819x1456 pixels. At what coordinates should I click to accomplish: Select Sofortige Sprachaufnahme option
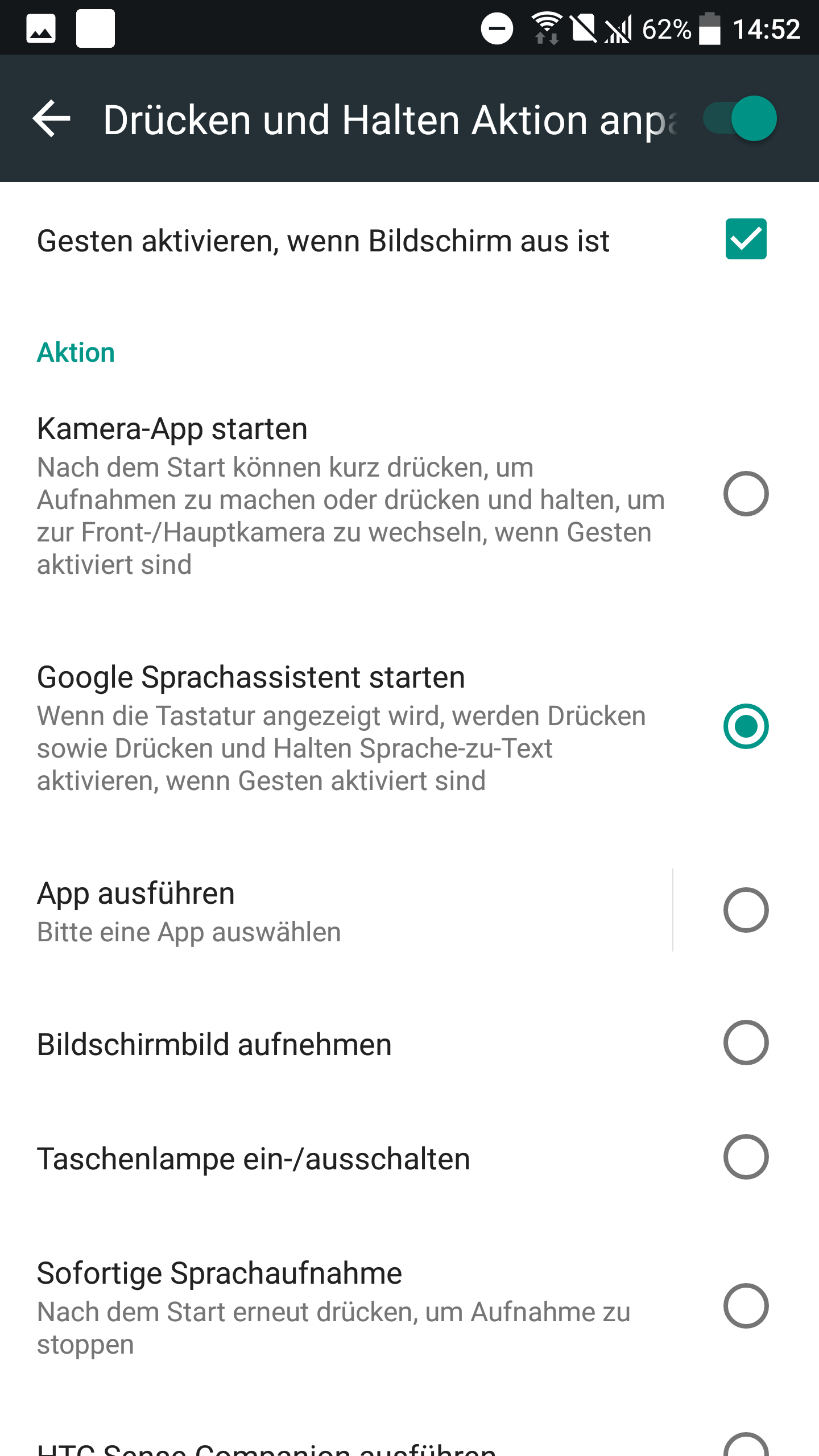(745, 1306)
